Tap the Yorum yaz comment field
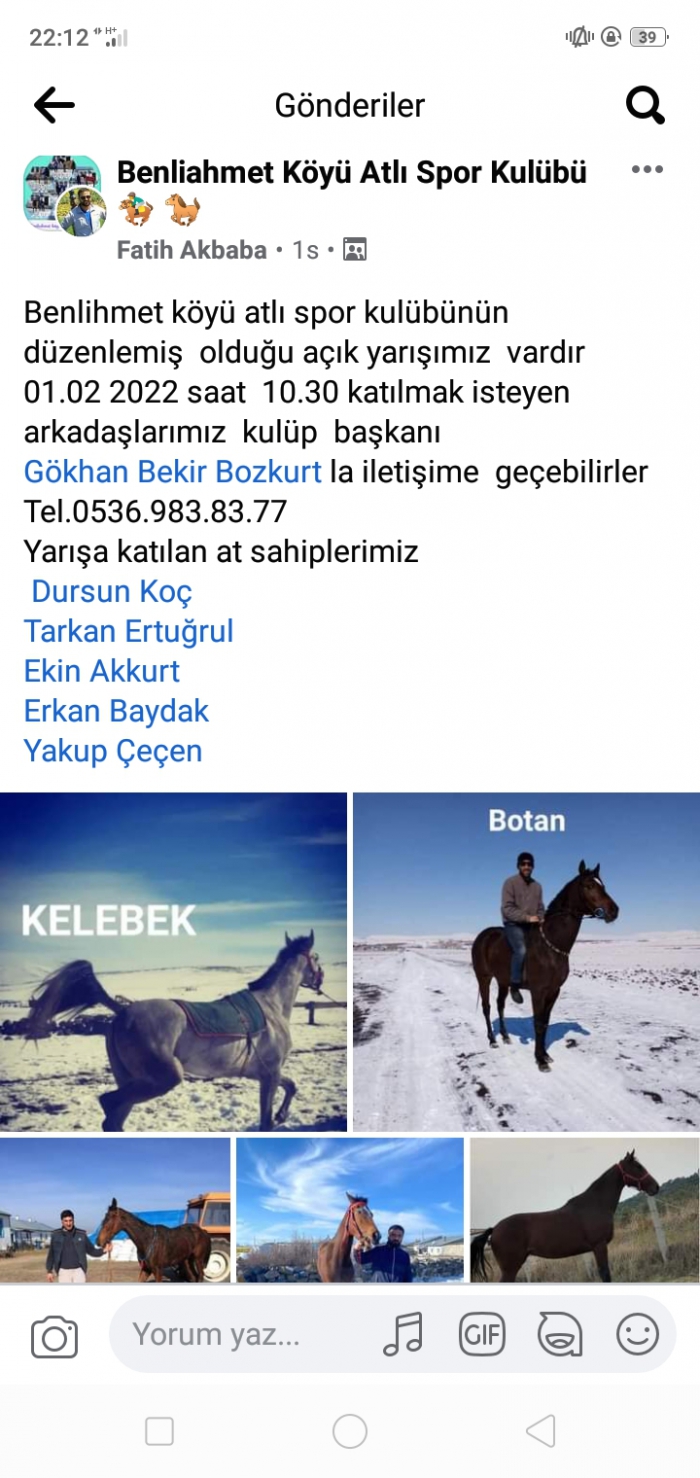 coord(240,1334)
